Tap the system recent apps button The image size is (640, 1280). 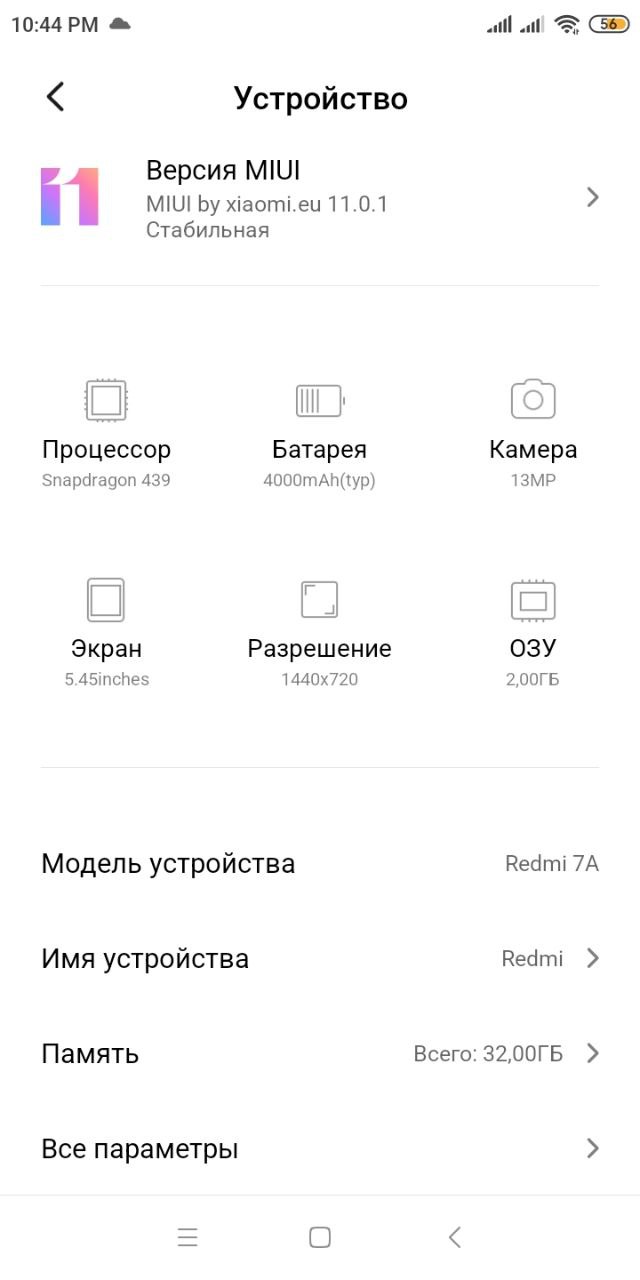187,1238
